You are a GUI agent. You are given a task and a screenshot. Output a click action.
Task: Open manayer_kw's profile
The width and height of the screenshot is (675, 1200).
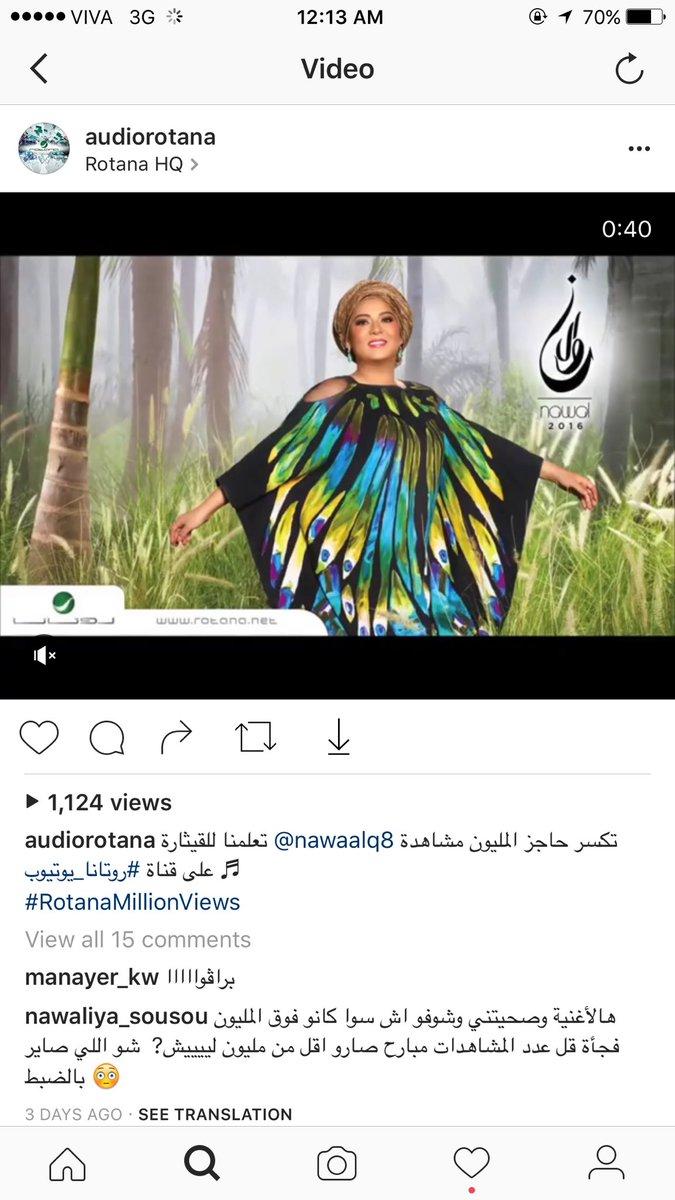pos(91,978)
